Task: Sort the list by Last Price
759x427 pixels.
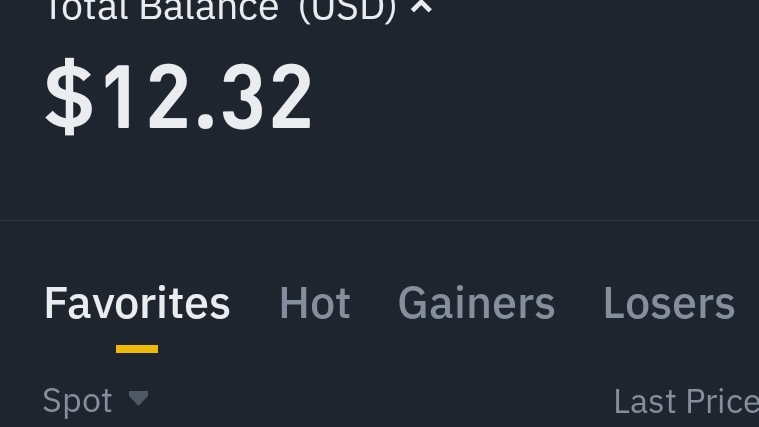Action: click(x=686, y=402)
